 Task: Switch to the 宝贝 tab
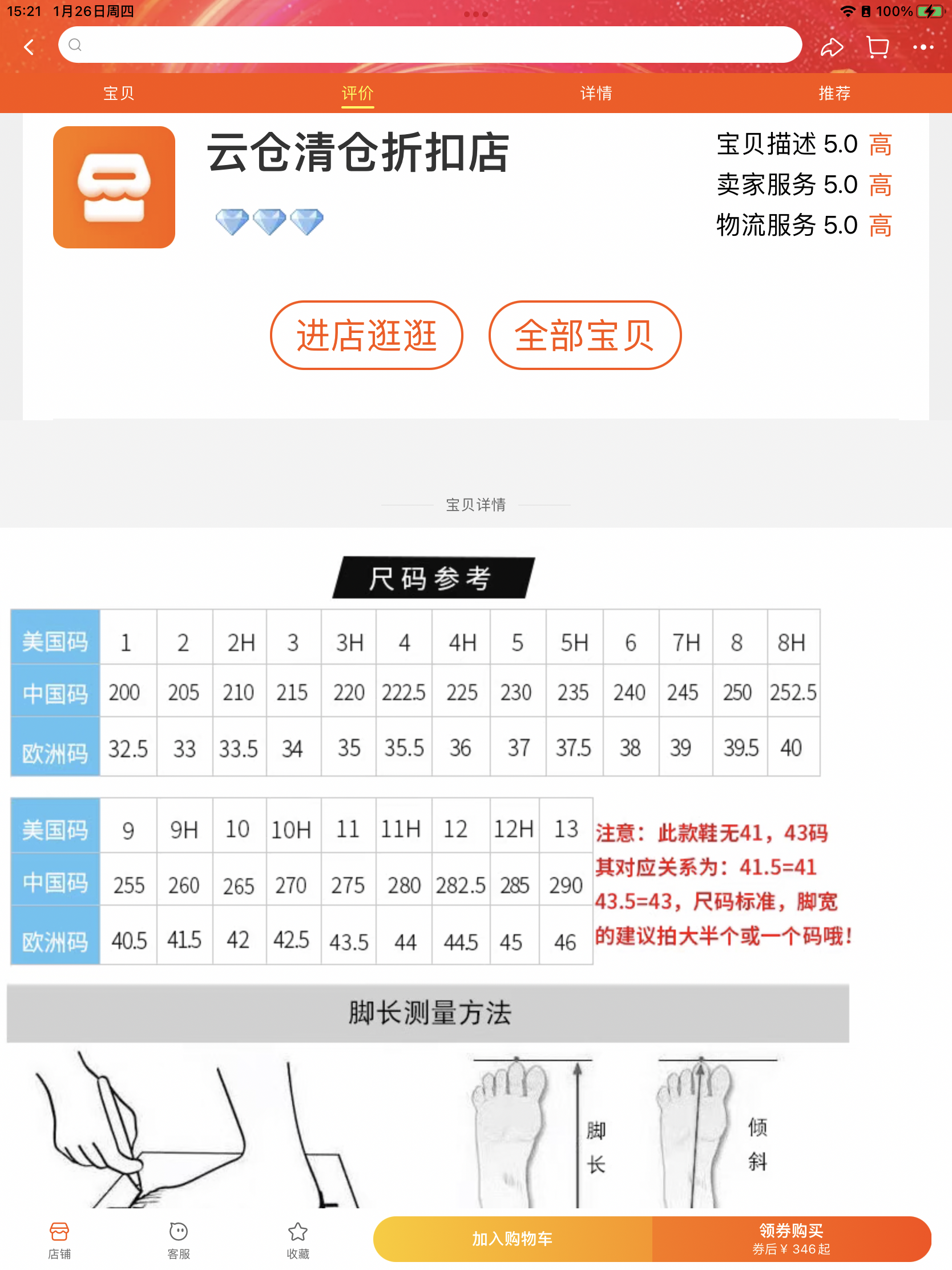[119, 93]
